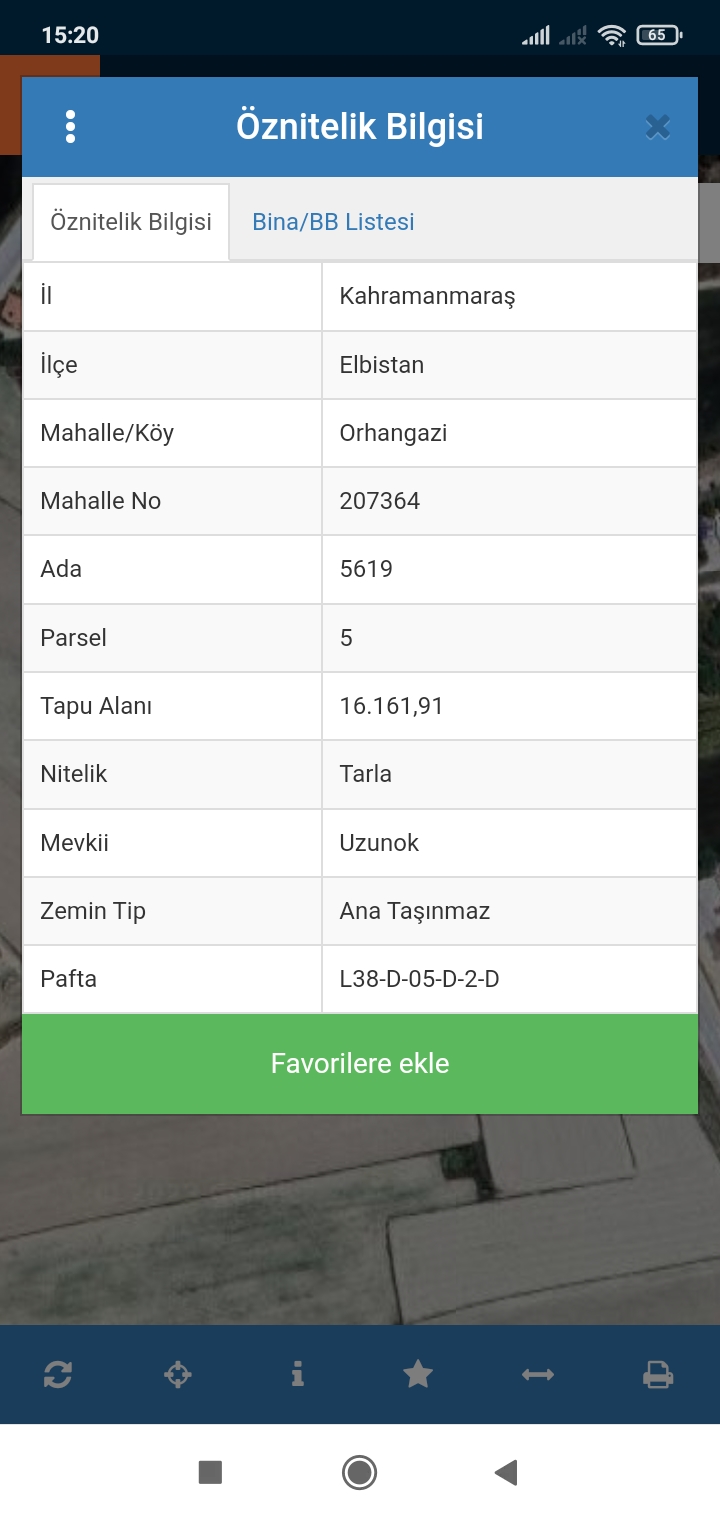Switch to Bina/BB Listesi tab
Image resolution: width=720 pixels, height=1520 pixels.
[x=333, y=222]
